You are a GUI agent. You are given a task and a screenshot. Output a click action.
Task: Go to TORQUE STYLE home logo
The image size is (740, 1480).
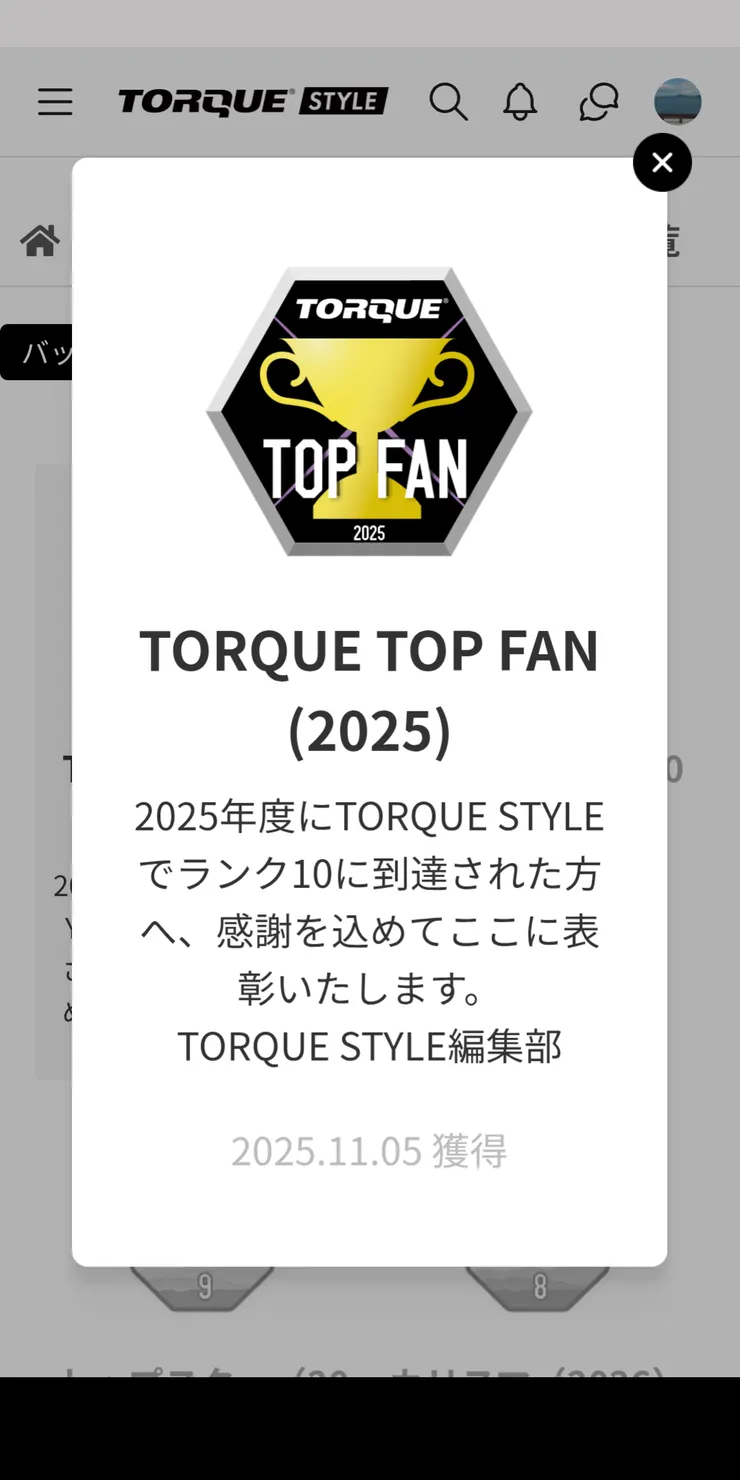(253, 102)
